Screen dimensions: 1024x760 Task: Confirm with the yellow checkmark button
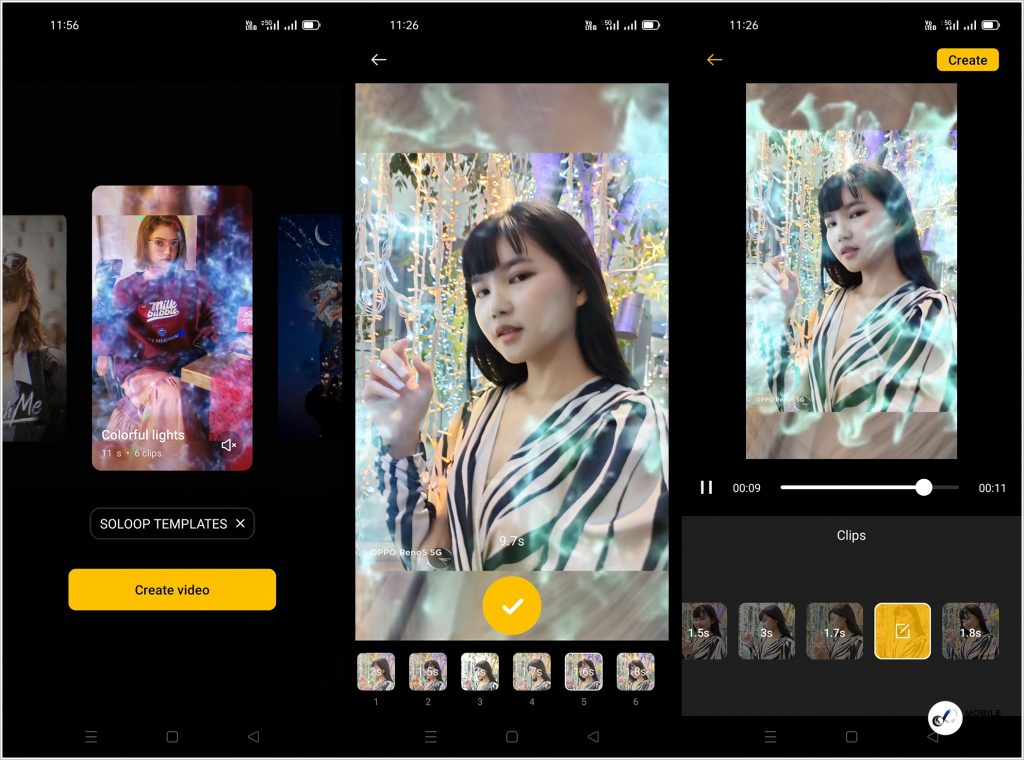click(512, 606)
